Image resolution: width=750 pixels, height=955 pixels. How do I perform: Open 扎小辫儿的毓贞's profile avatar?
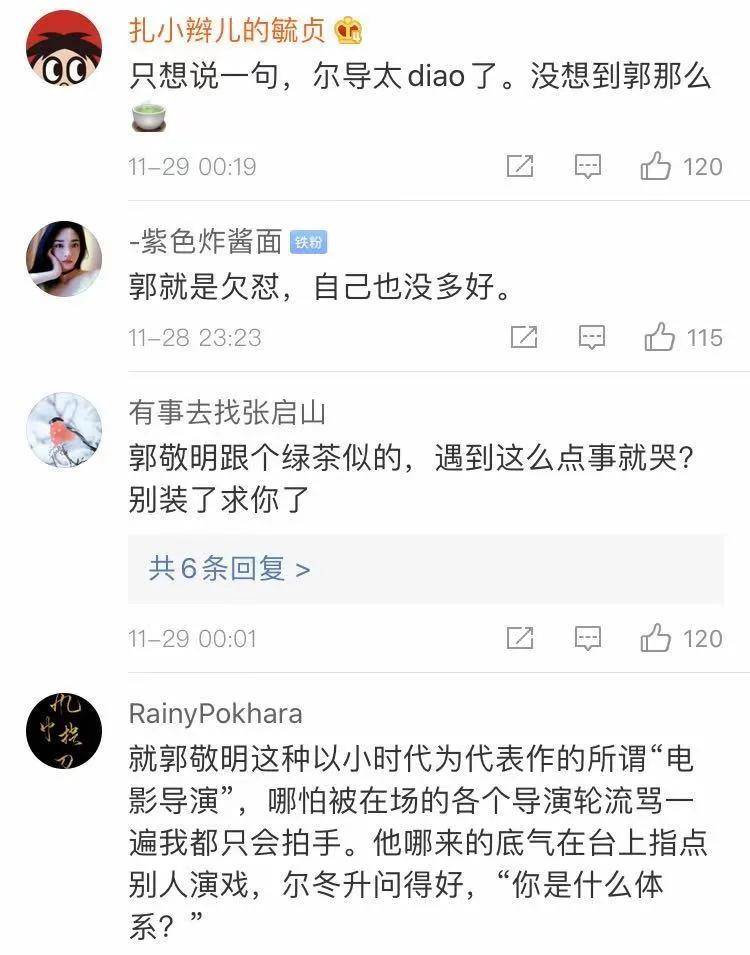pyautogui.click(x=64, y=48)
